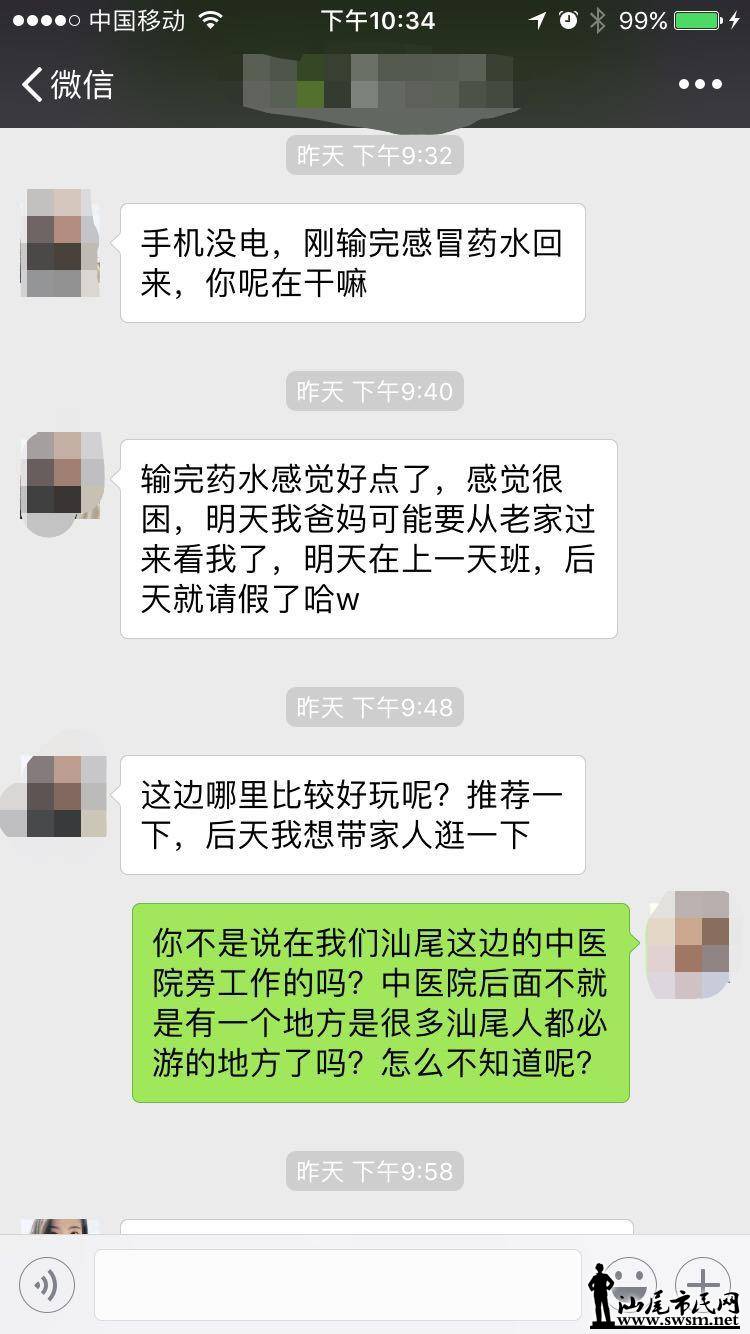750x1334 pixels.
Task: Focus the message text field
Action: click(x=337, y=1284)
